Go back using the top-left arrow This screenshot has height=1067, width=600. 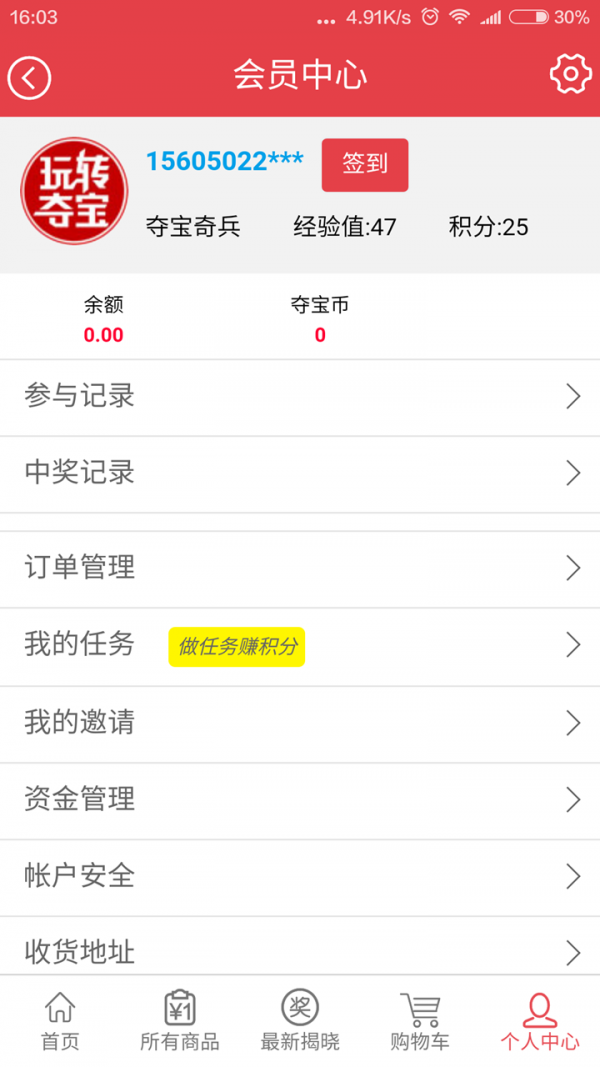[x=29, y=77]
